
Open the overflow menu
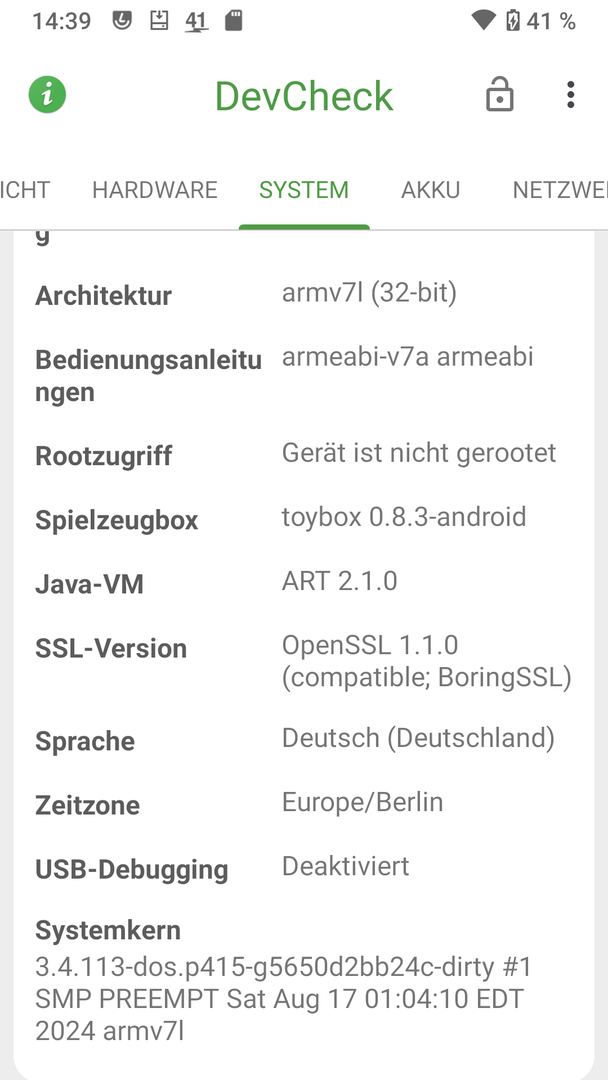570,96
